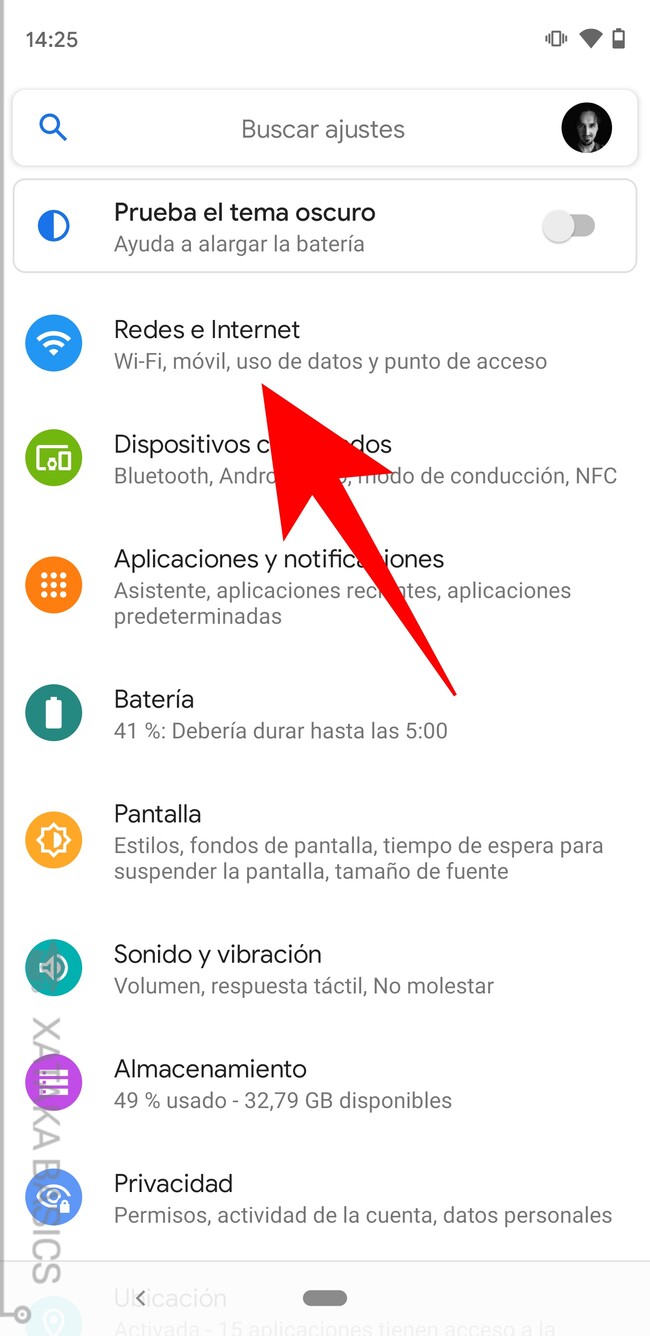Open the account profile picture

coord(586,128)
